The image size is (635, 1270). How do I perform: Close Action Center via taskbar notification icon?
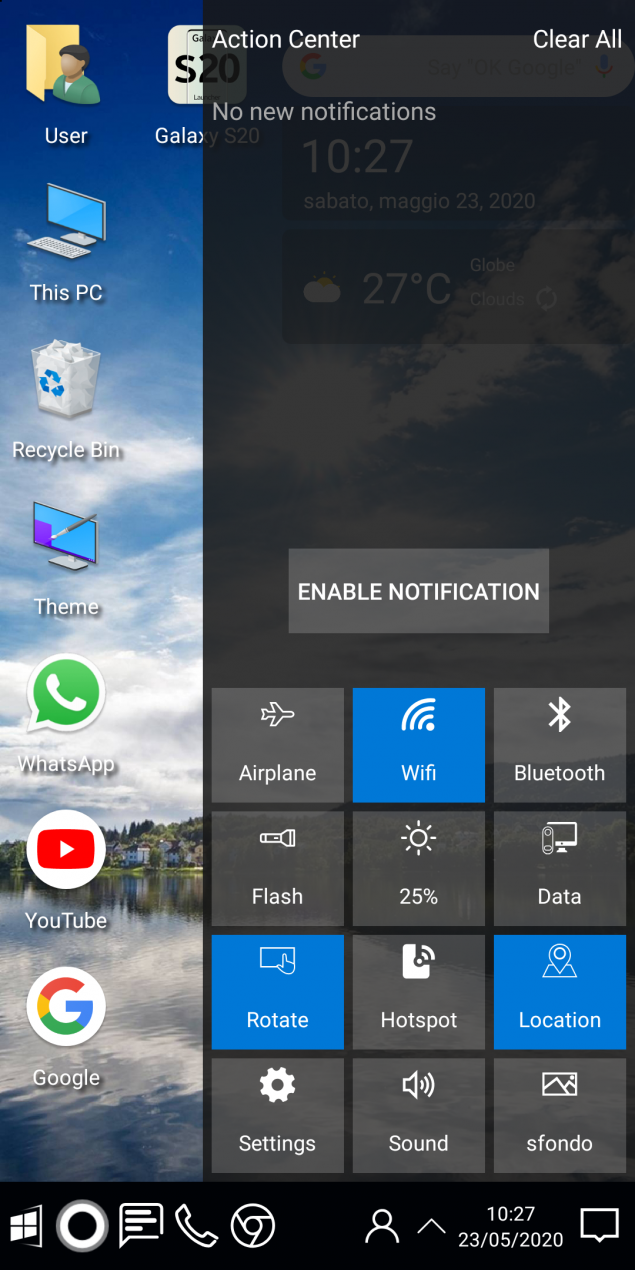click(600, 1225)
